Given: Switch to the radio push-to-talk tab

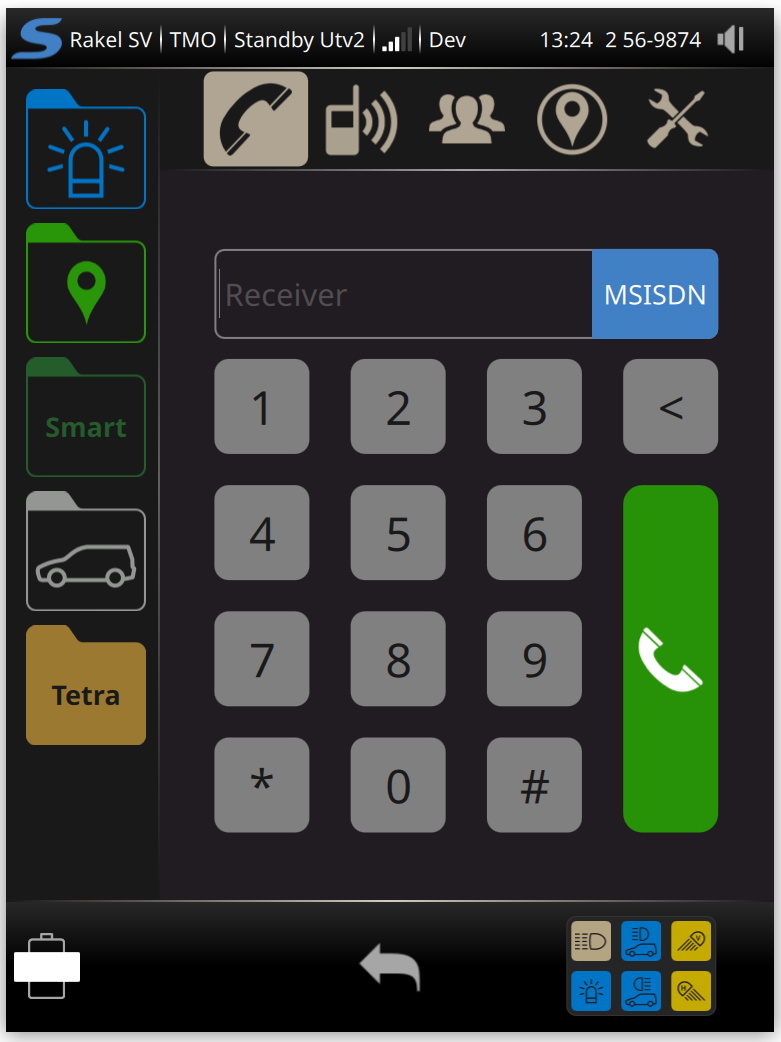Looking at the screenshot, I should (361, 120).
